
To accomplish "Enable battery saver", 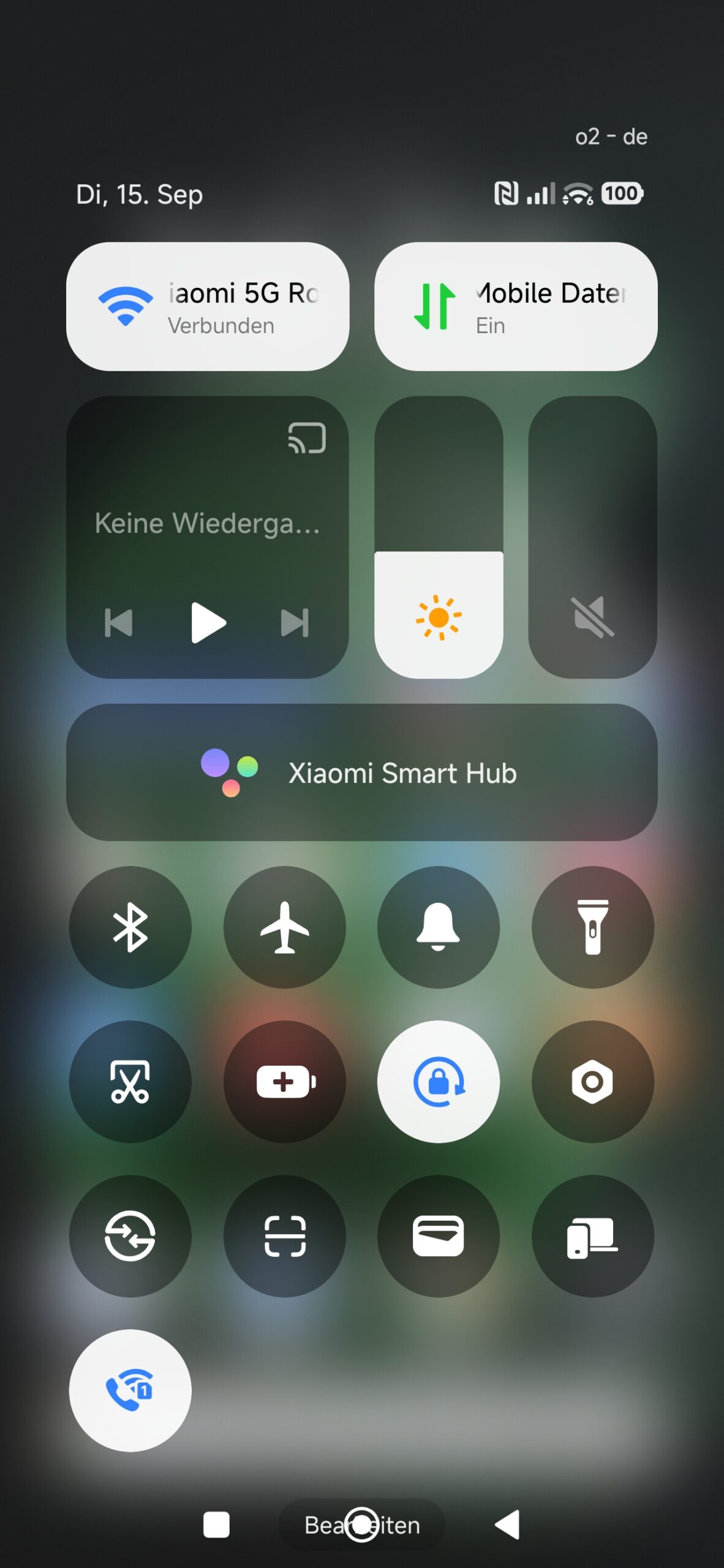I will [x=285, y=1081].
